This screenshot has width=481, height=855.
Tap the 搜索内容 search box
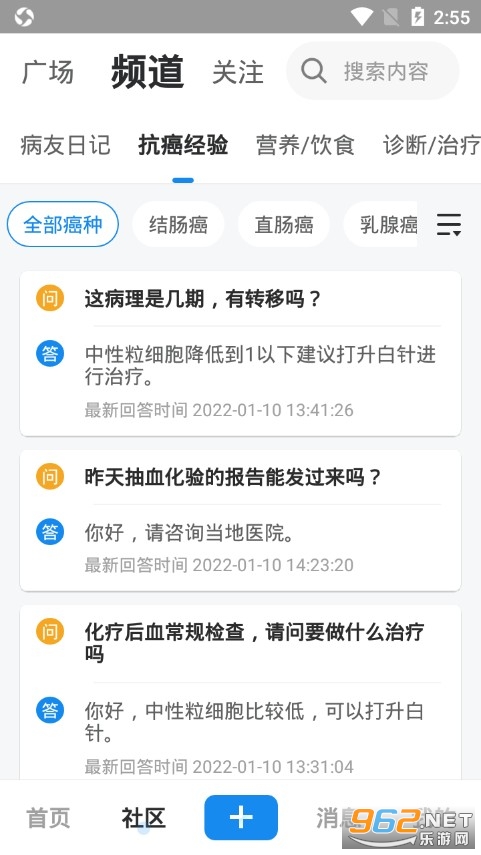coord(372,71)
